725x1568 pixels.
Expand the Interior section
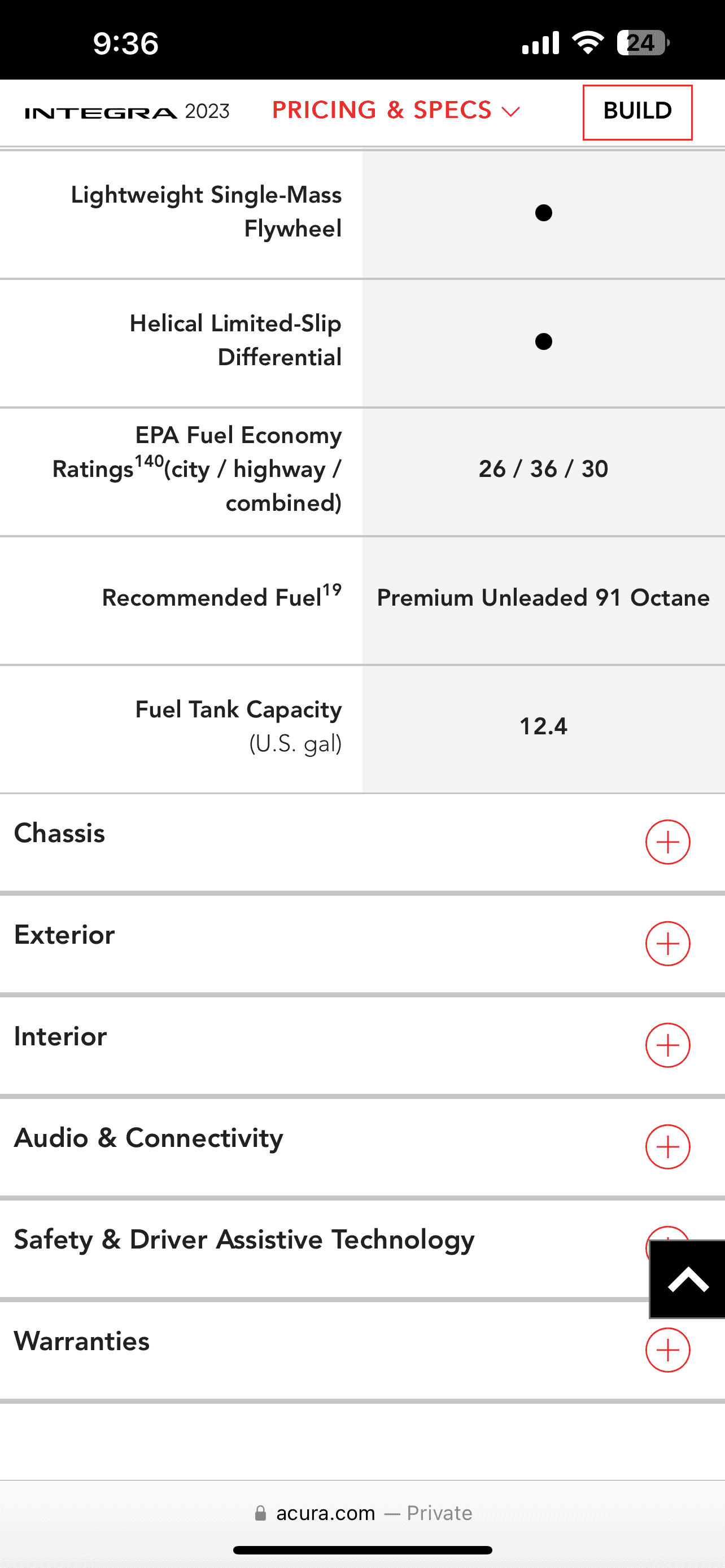tap(667, 1045)
